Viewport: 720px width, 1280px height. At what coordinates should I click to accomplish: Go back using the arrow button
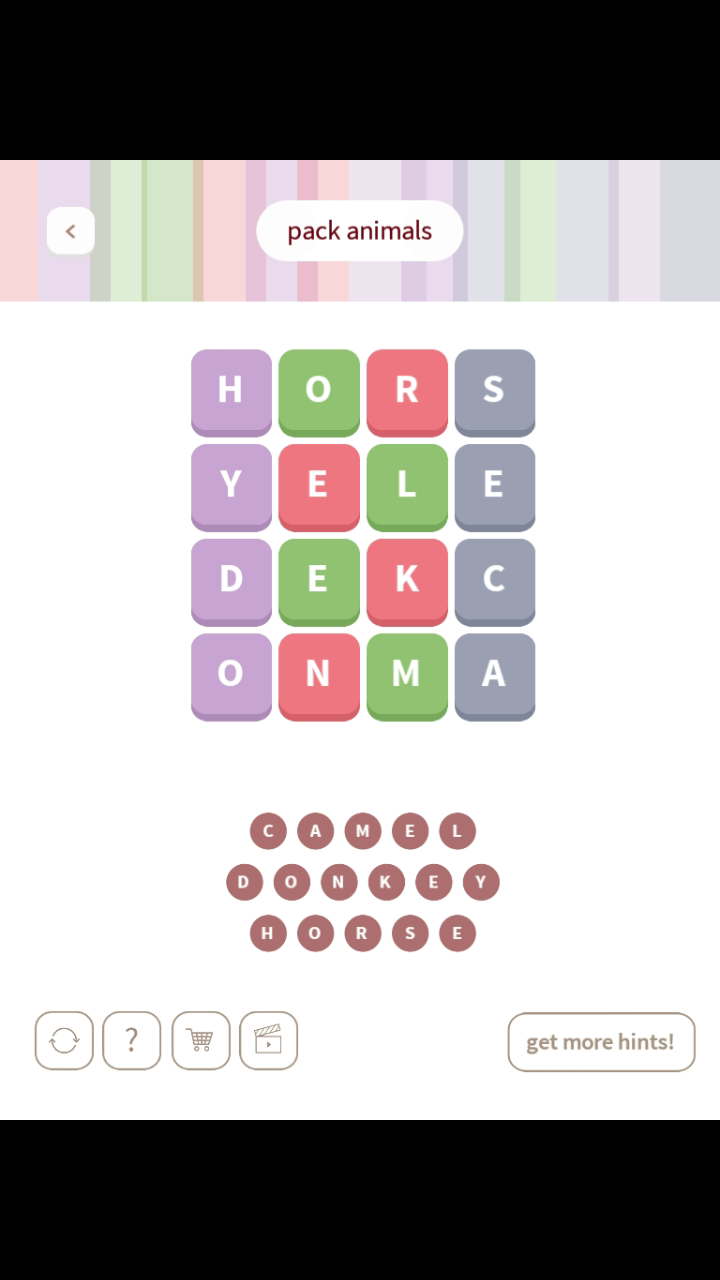click(x=71, y=231)
